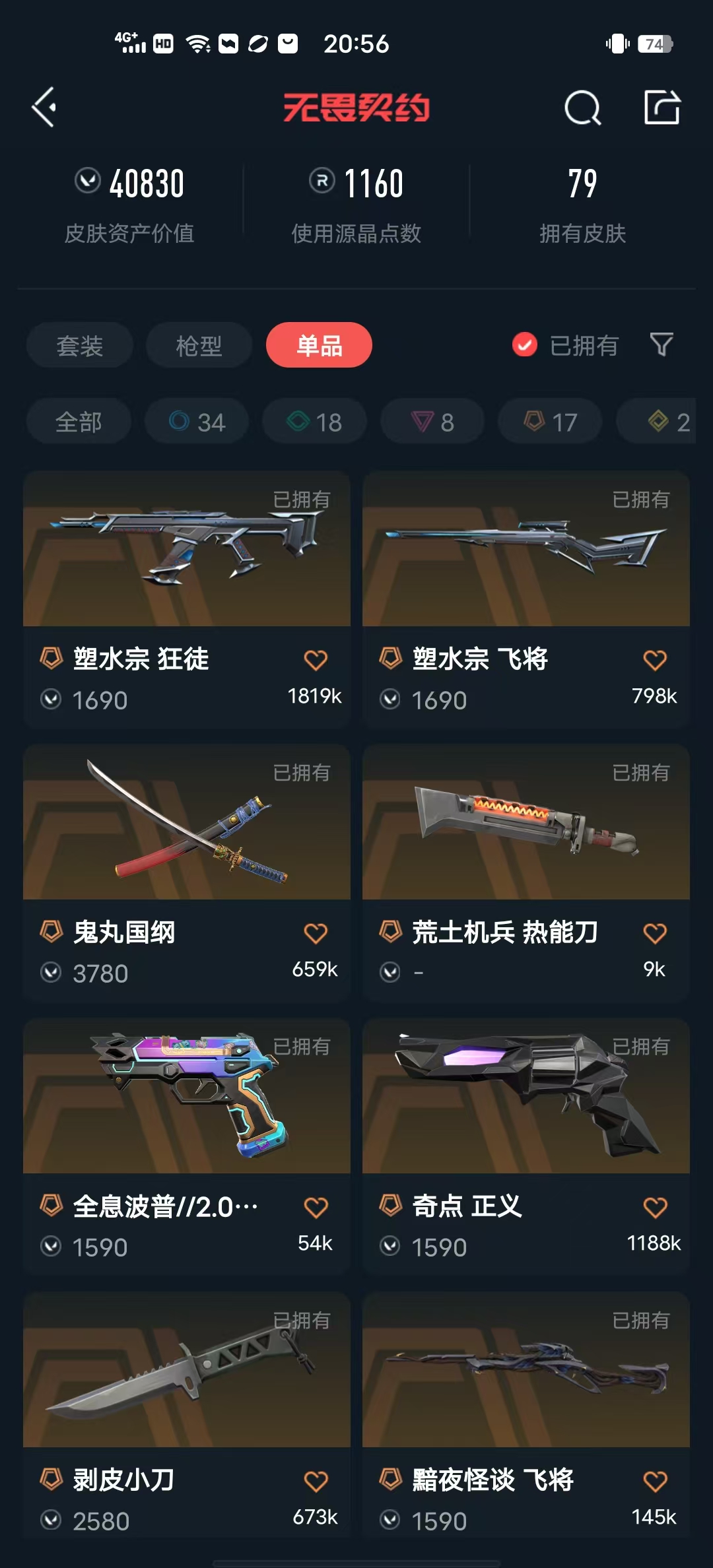Share this skin collection page
713x1568 pixels.
tap(662, 108)
